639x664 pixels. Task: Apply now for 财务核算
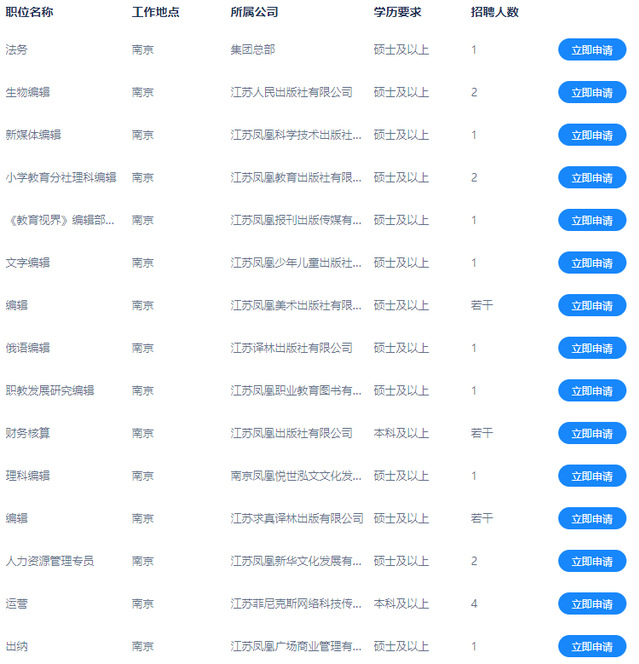point(591,433)
